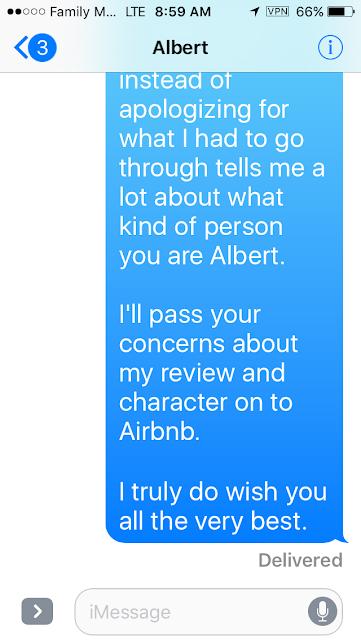Expand the apps and camera arrow button
Image resolution: width=361 pixels, height=640 pixels.
tap(37, 611)
